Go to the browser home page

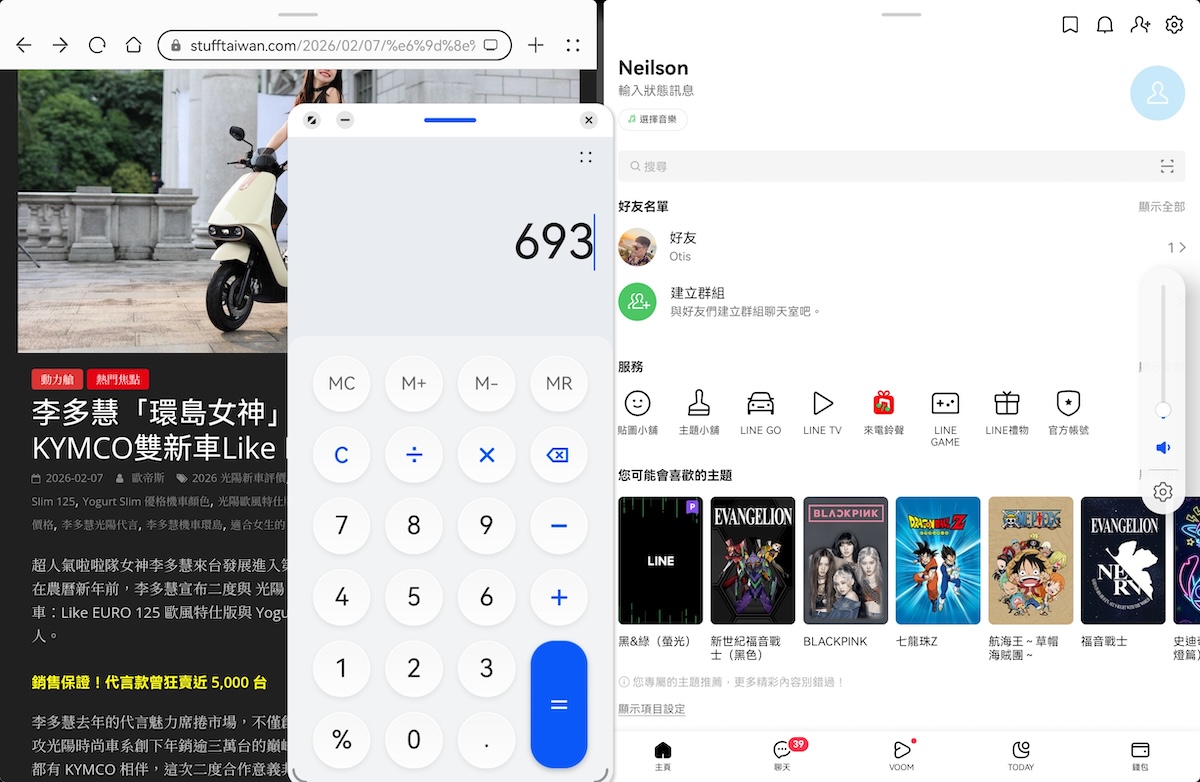pos(133,45)
